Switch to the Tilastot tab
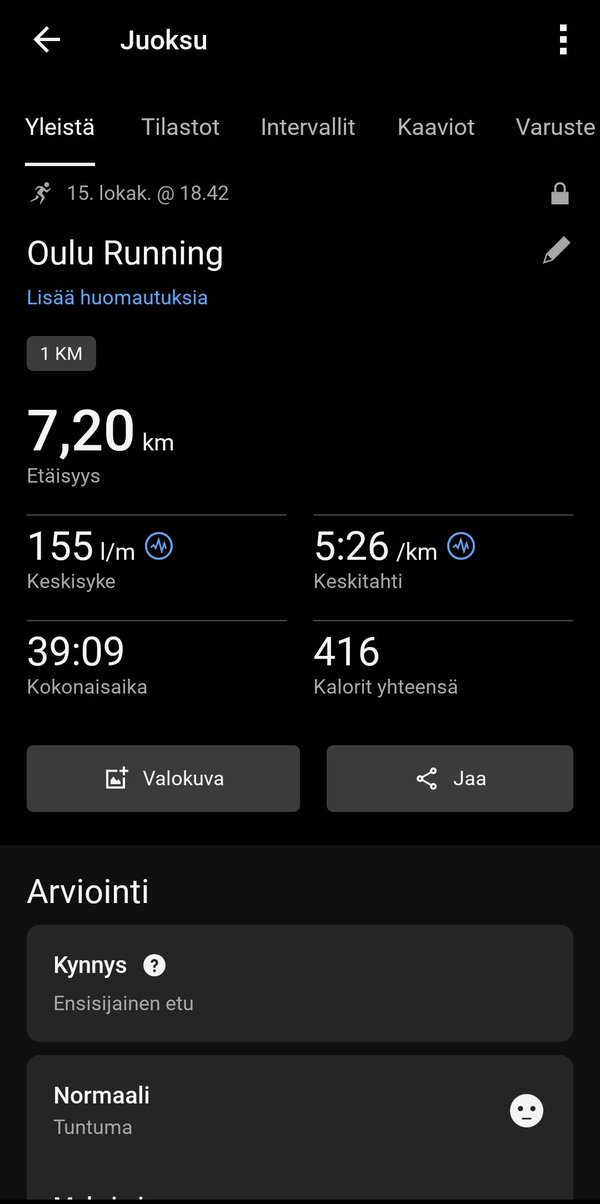The width and height of the screenshot is (600, 1204). (180, 127)
